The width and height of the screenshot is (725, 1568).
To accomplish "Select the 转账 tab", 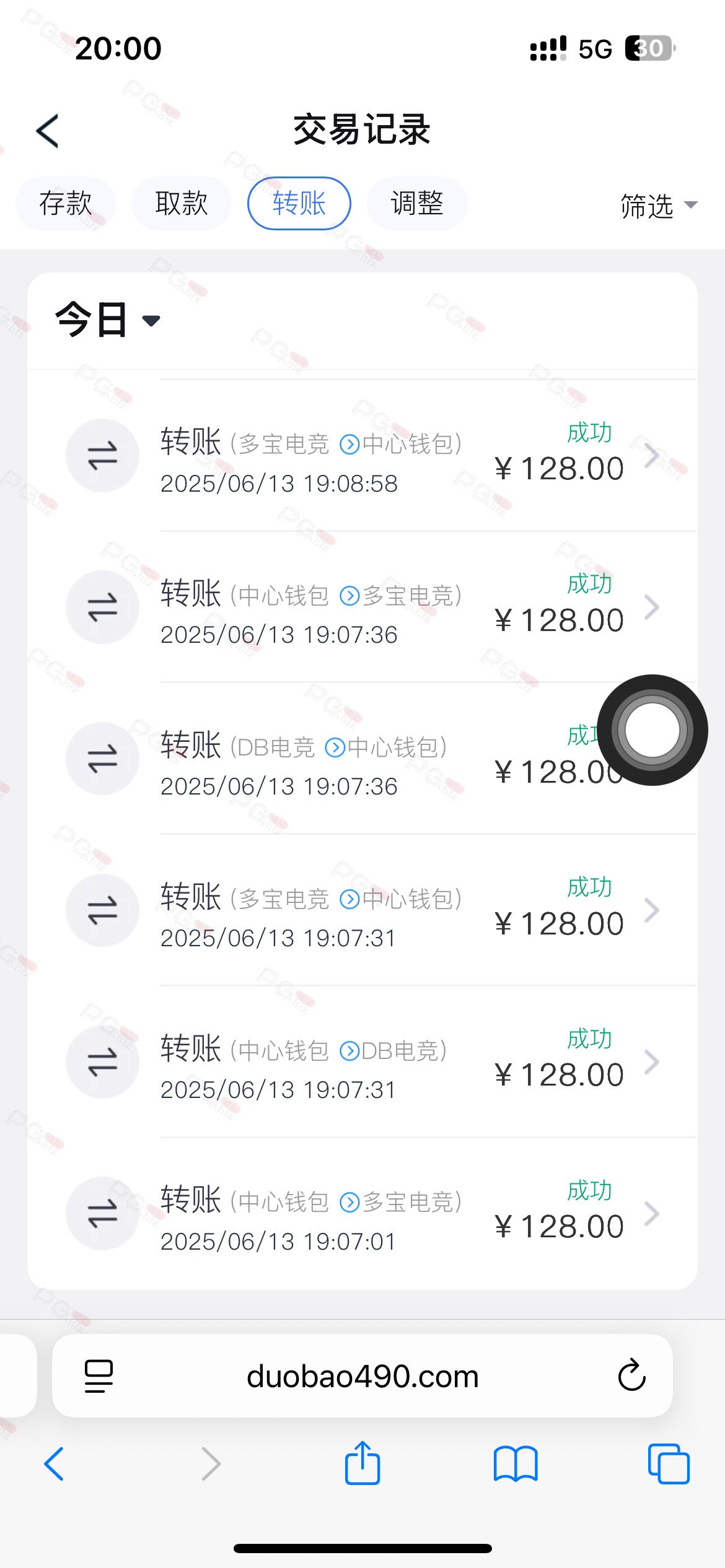I will (299, 203).
